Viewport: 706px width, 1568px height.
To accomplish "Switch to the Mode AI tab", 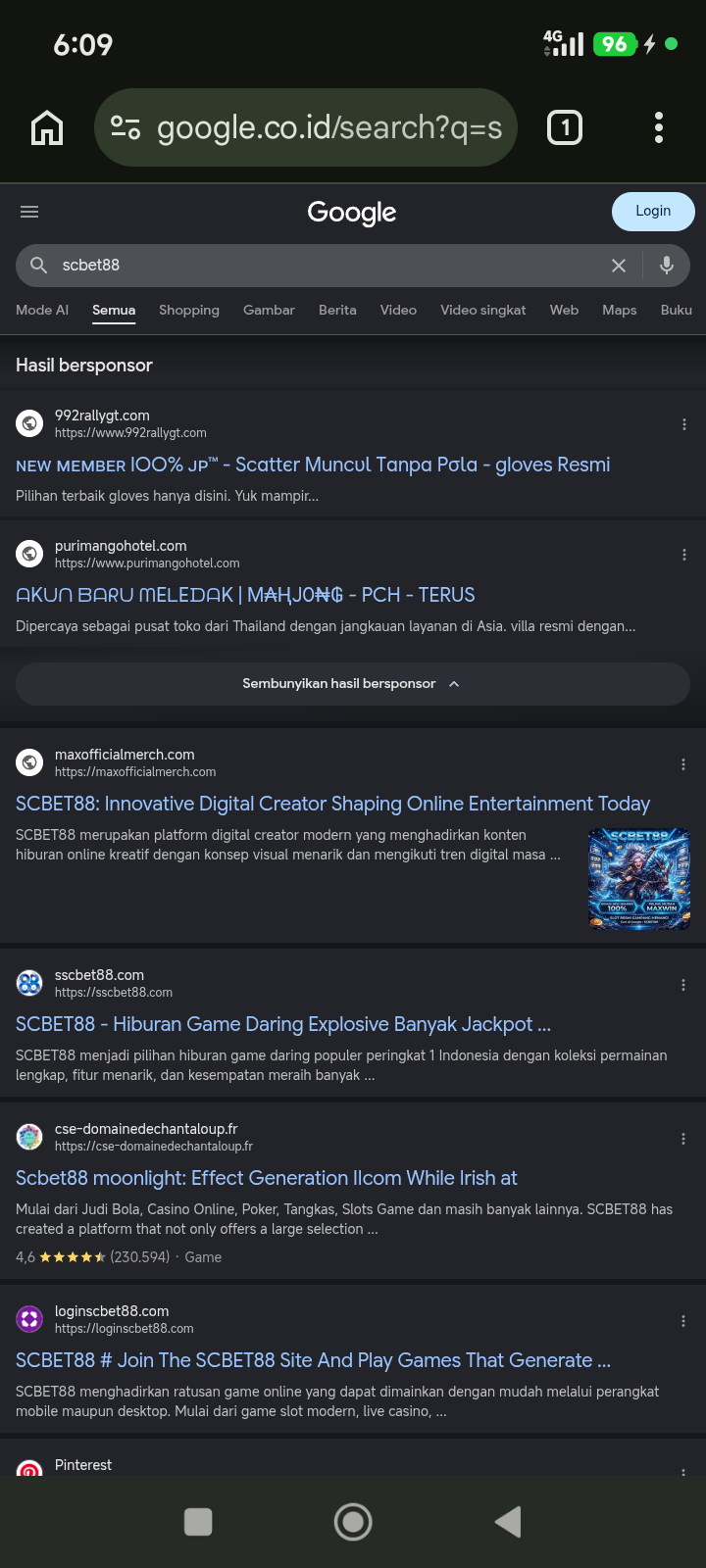I will coord(42,310).
